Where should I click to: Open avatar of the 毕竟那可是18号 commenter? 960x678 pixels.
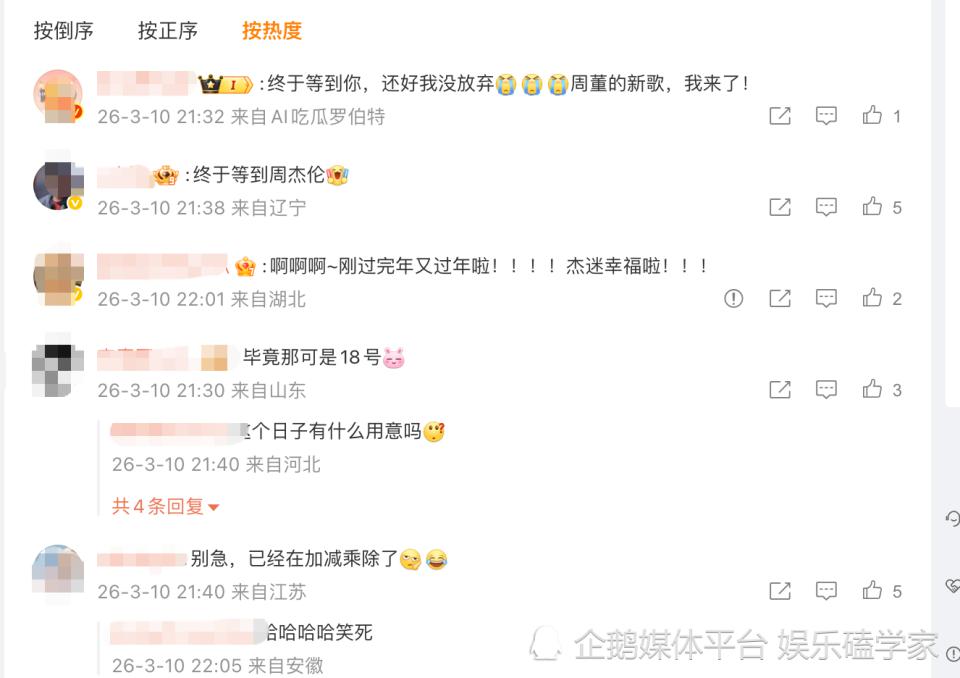pos(57,369)
